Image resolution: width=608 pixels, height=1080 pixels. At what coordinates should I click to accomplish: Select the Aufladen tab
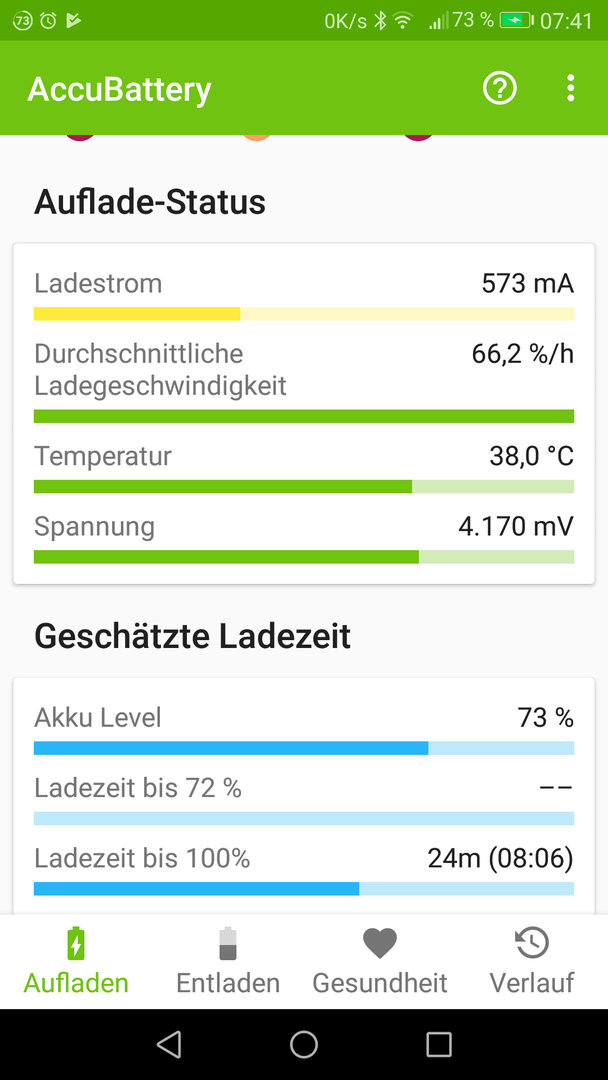click(76, 962)
